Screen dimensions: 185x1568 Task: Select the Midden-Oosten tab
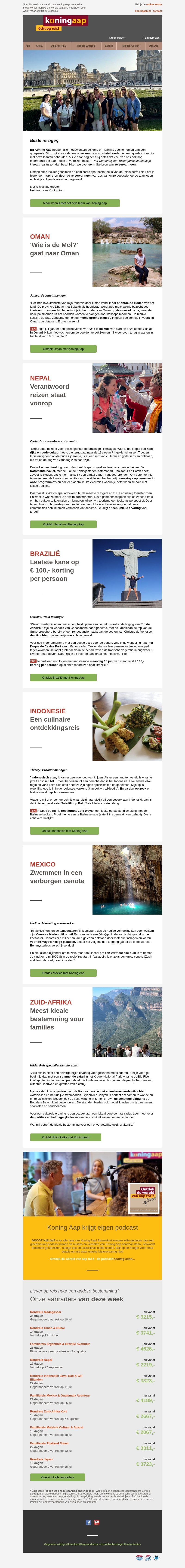click(x=130, y=46)
